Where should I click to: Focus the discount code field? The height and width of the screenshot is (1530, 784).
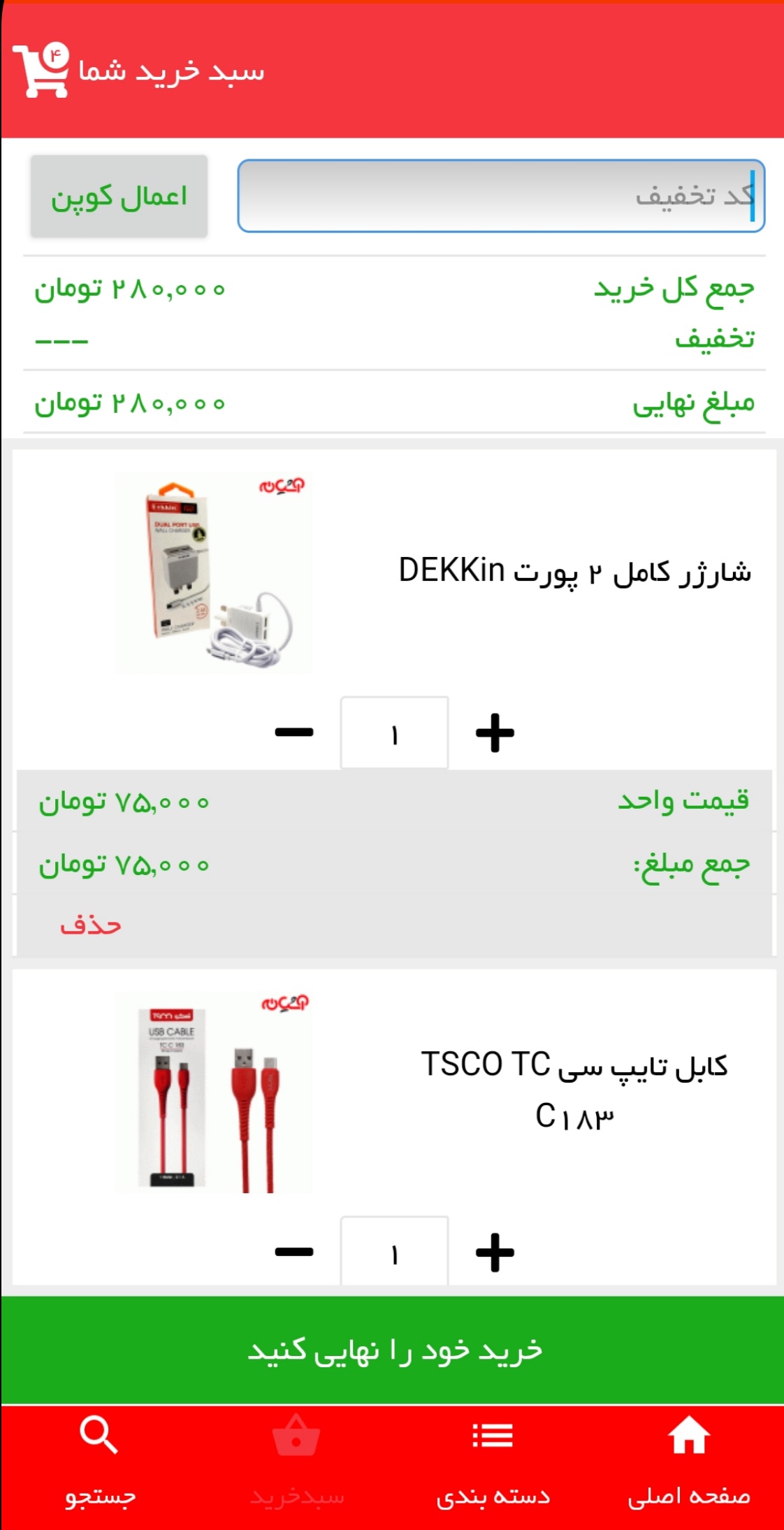[x=500, y=196]
